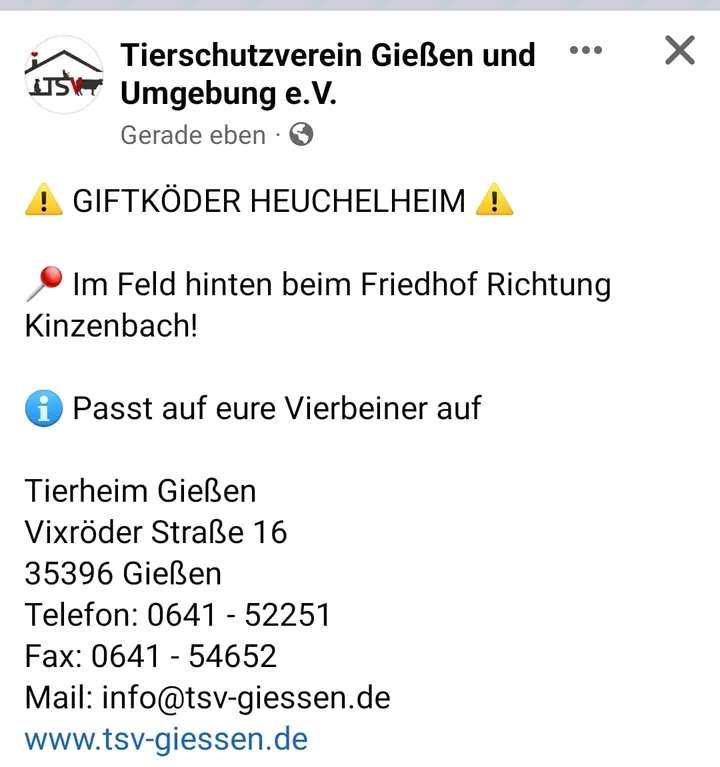
Task: Dismiss the post with the X
Action: 679,48
